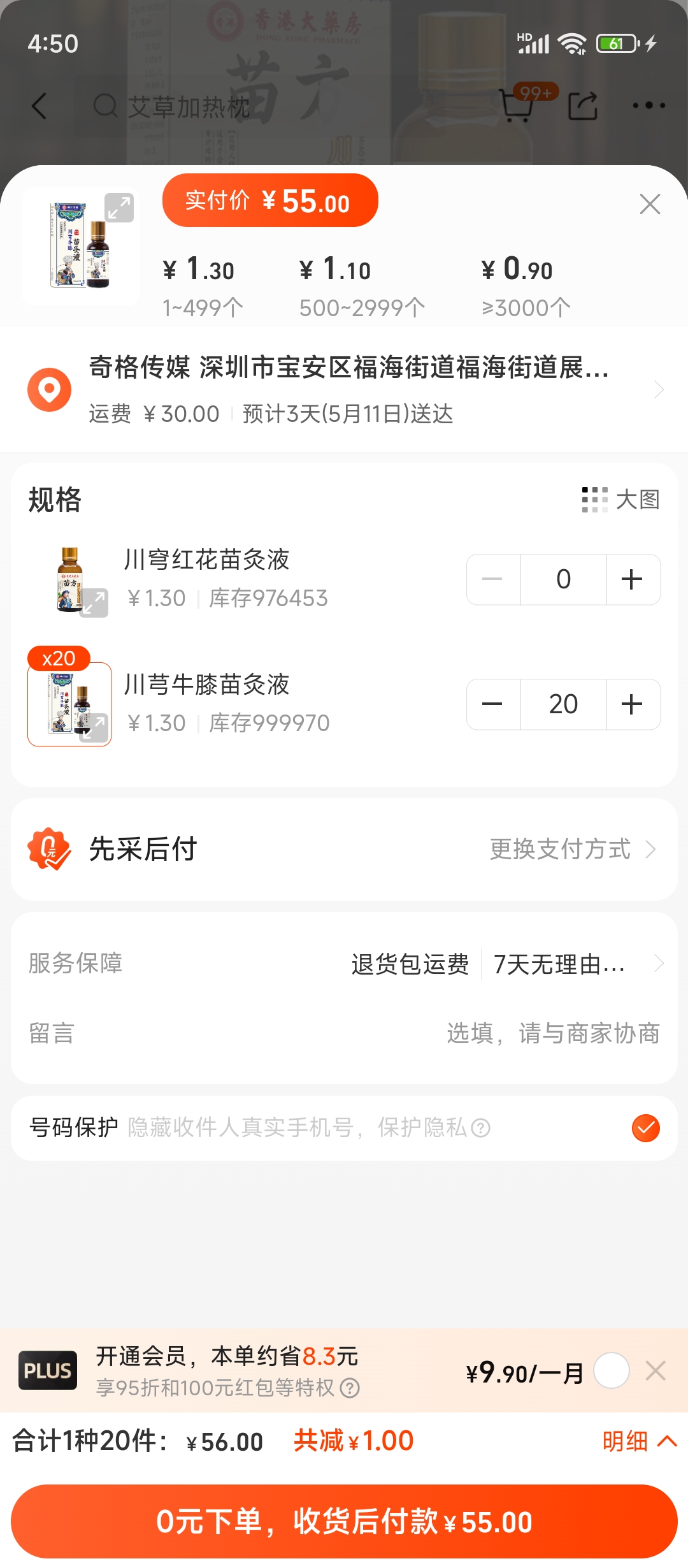Screen dimensions: 688x1568
Task: Place order with 0元下单 button
Action: pos(344,1521)
